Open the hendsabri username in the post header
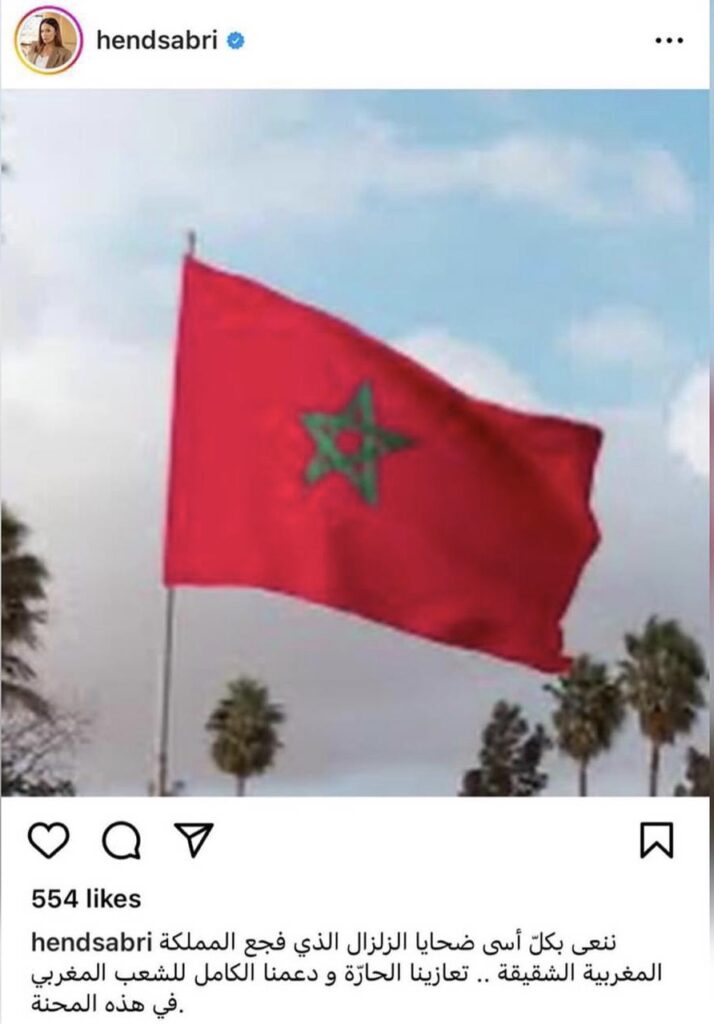714x1024 pixels. tap(156, 41)
